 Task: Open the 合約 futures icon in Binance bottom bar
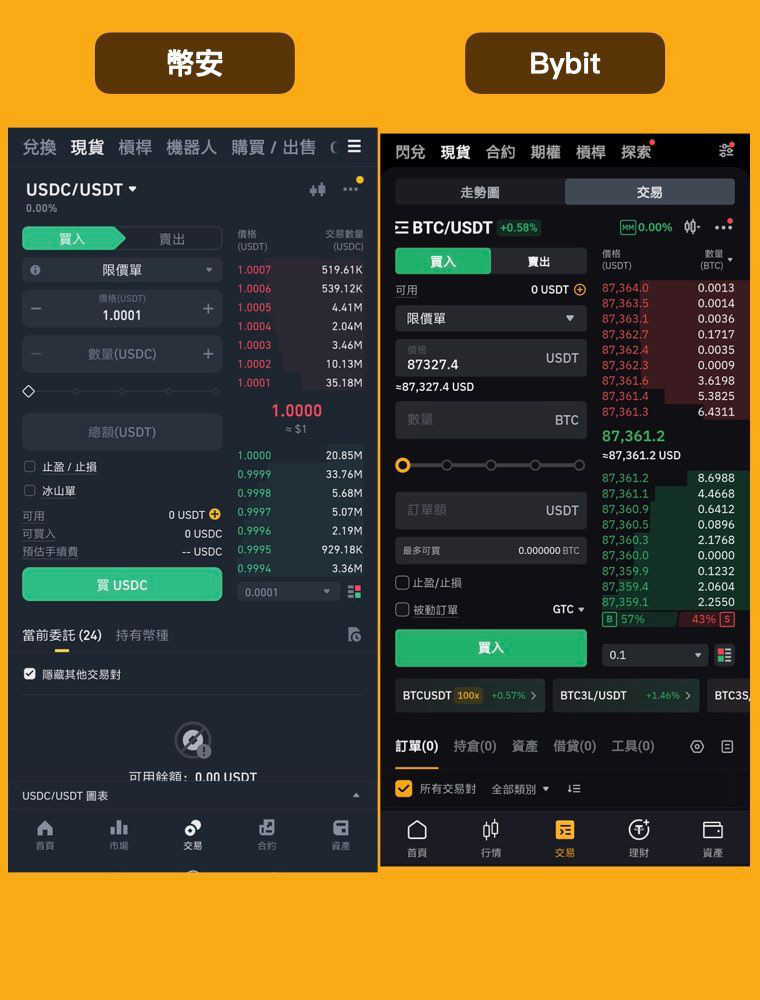pyautogui.click(x=265, y=838)
